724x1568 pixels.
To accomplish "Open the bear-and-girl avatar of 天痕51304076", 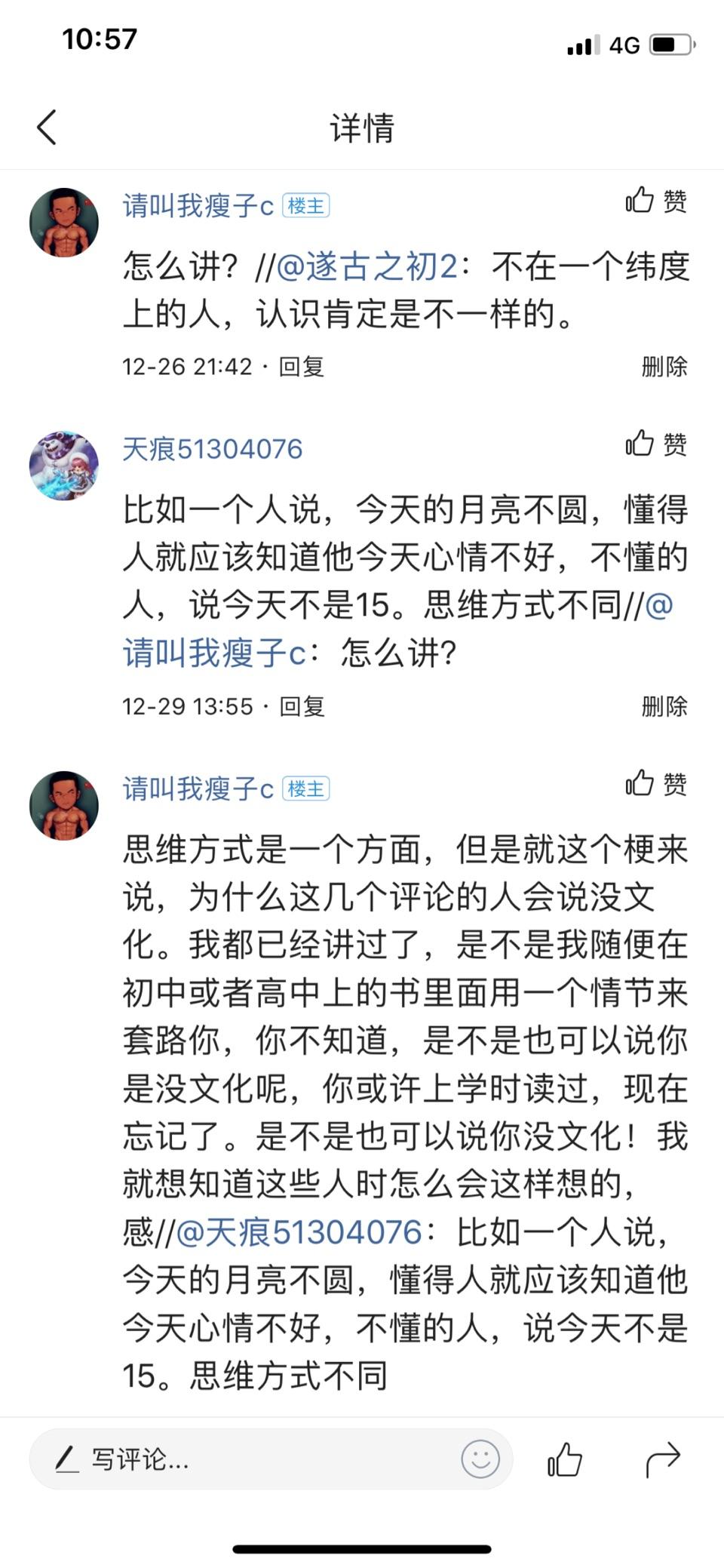I will coord(64,466).
